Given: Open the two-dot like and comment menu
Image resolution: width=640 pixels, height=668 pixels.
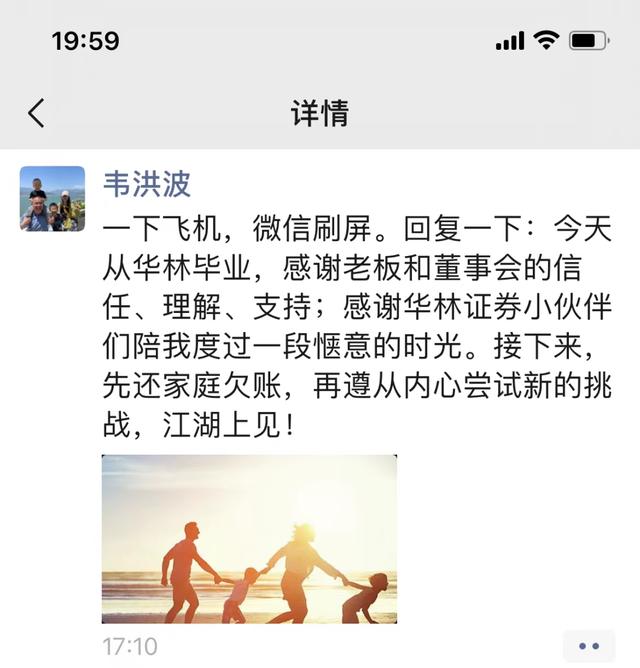Looking at the screenshot, I should point(588,646).
